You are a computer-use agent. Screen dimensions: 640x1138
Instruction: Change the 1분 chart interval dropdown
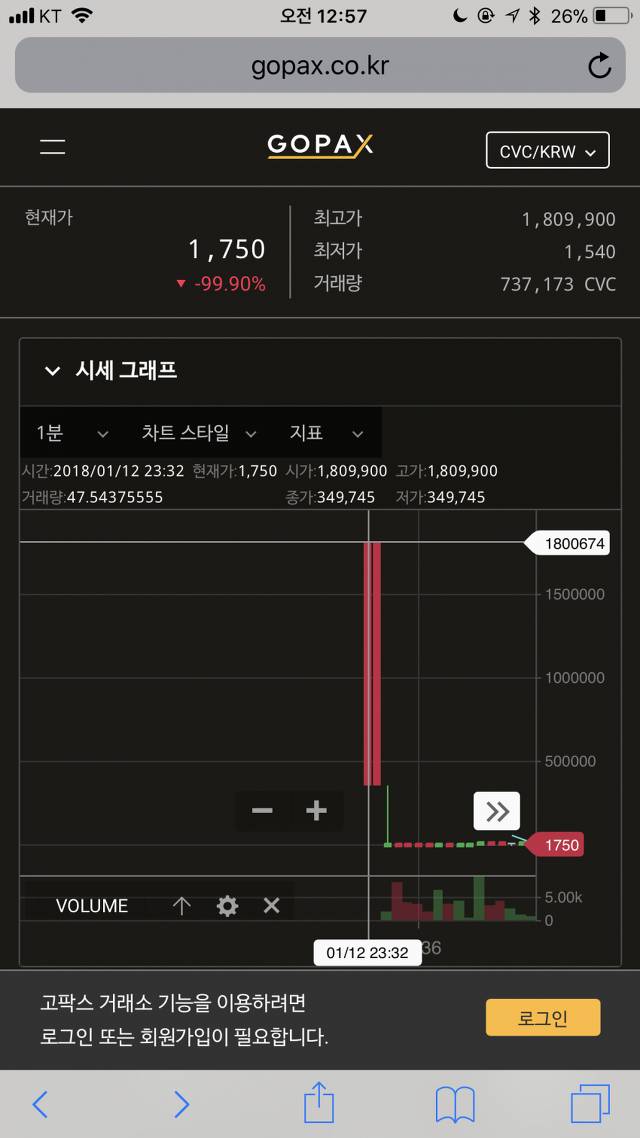click(x=72, y=433)
